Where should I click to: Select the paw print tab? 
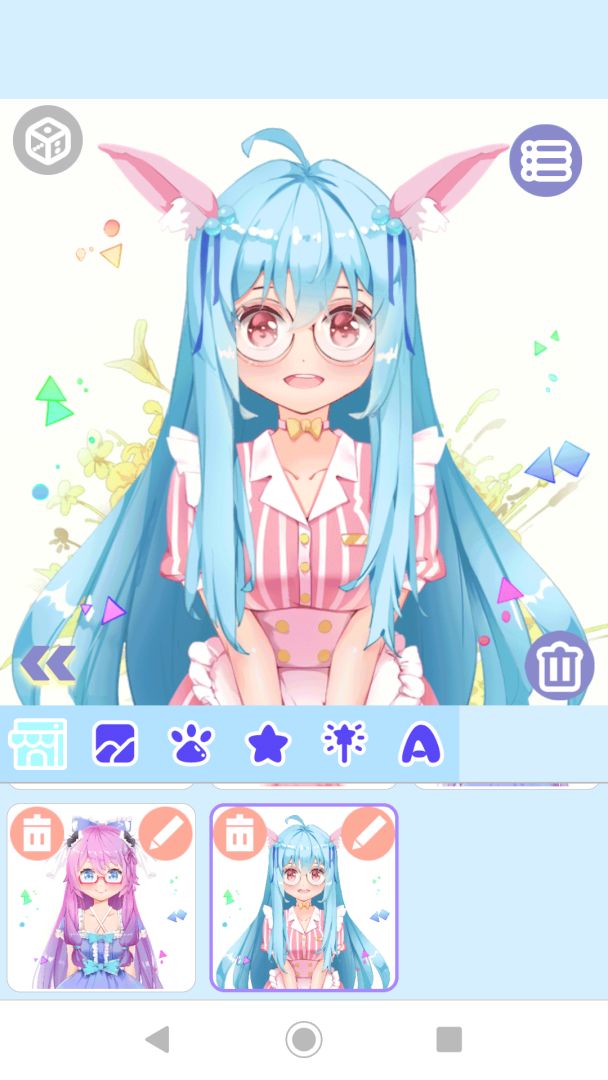[191, 744]
